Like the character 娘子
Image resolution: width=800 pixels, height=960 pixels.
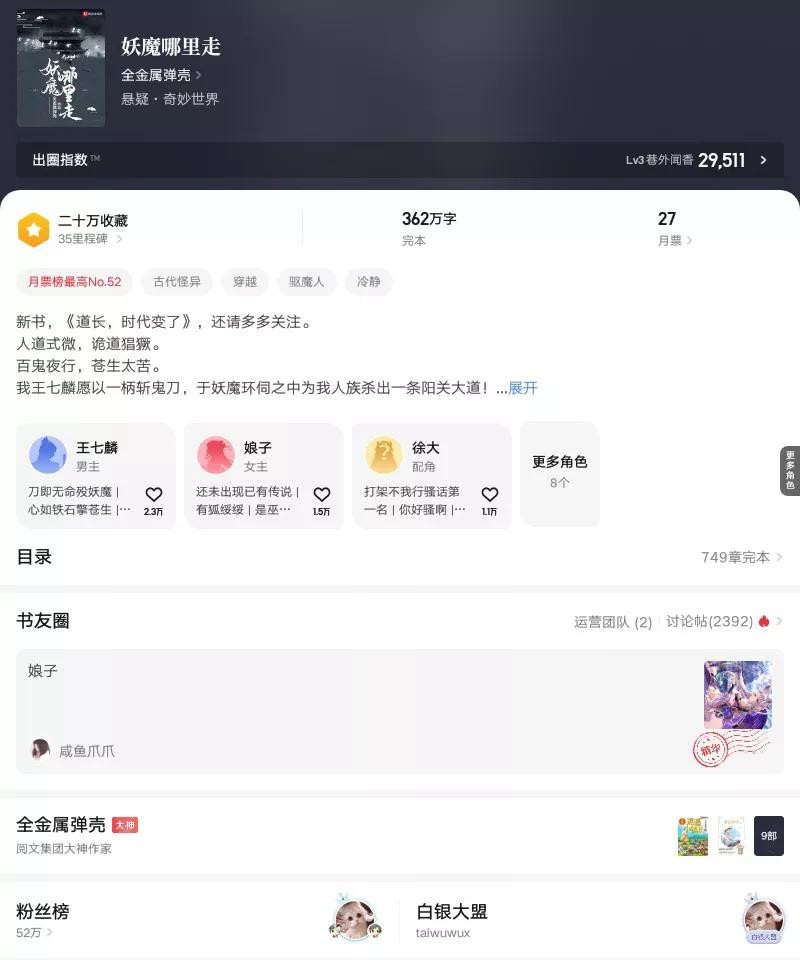coord(321,496)
